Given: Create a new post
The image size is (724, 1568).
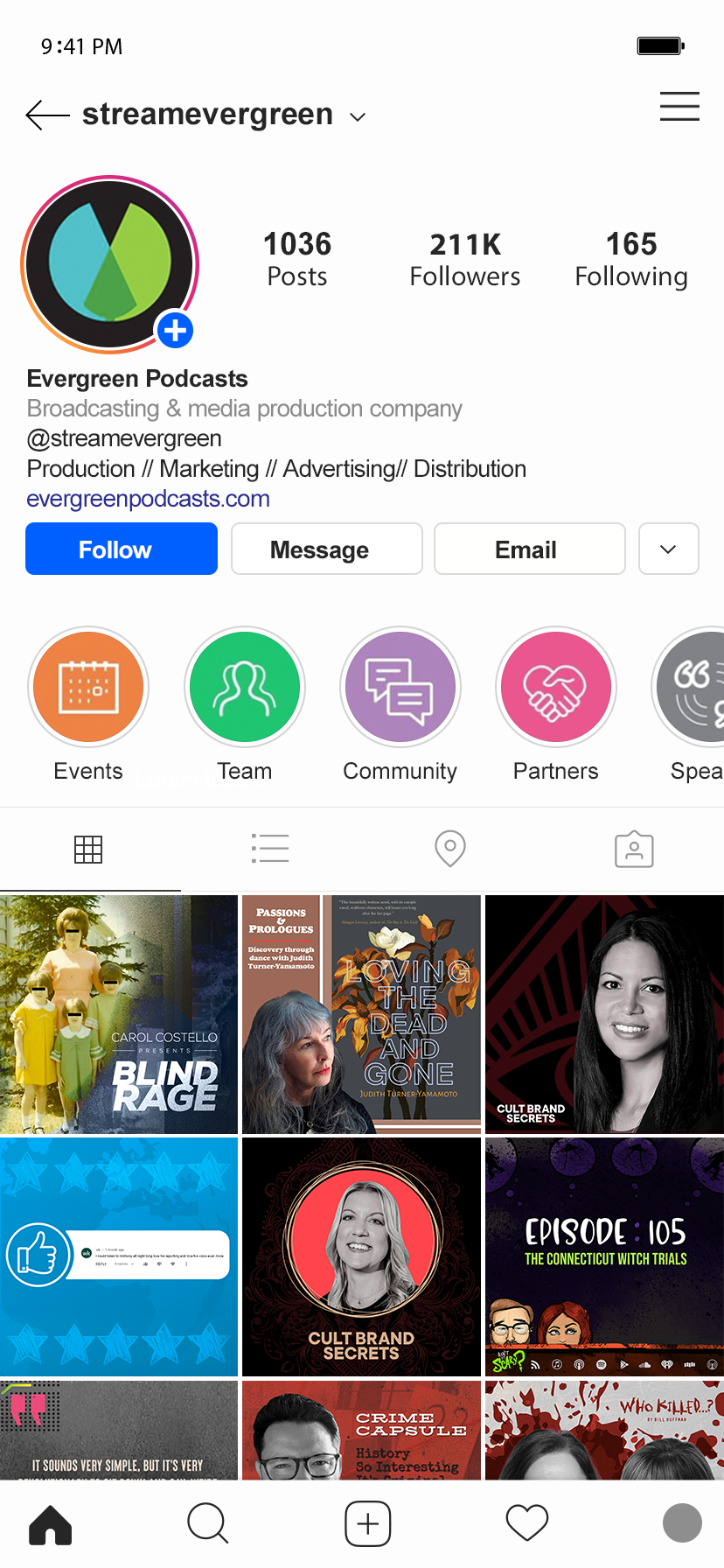Looking at the screenshot, I should (x=368, y=1524).
